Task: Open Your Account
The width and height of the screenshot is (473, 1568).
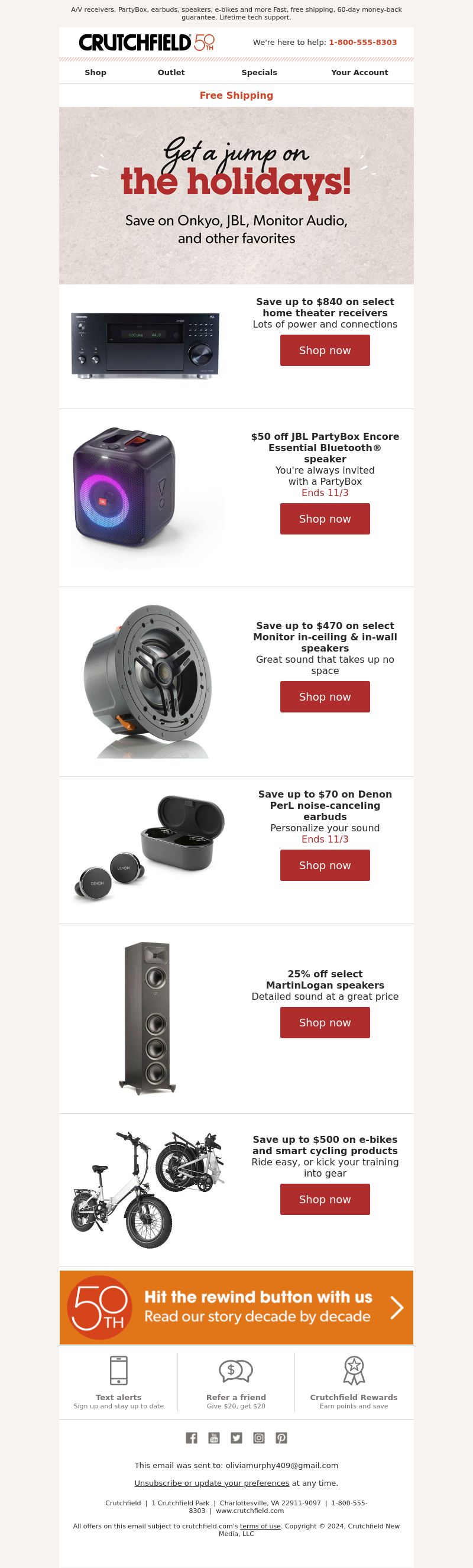Action: (359, 73)
